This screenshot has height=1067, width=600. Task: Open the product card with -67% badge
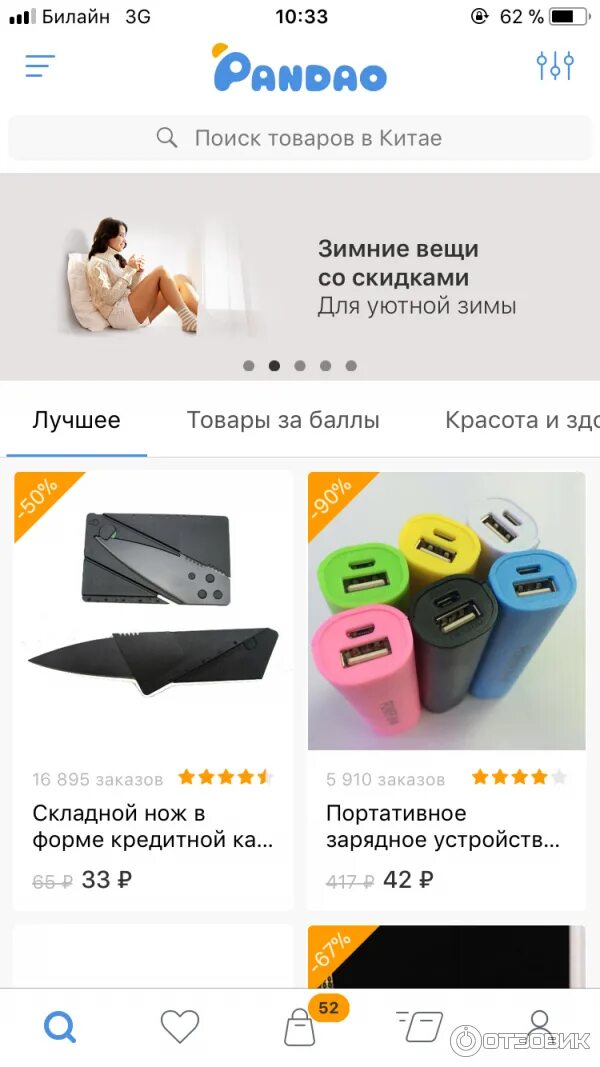[446, 956]
